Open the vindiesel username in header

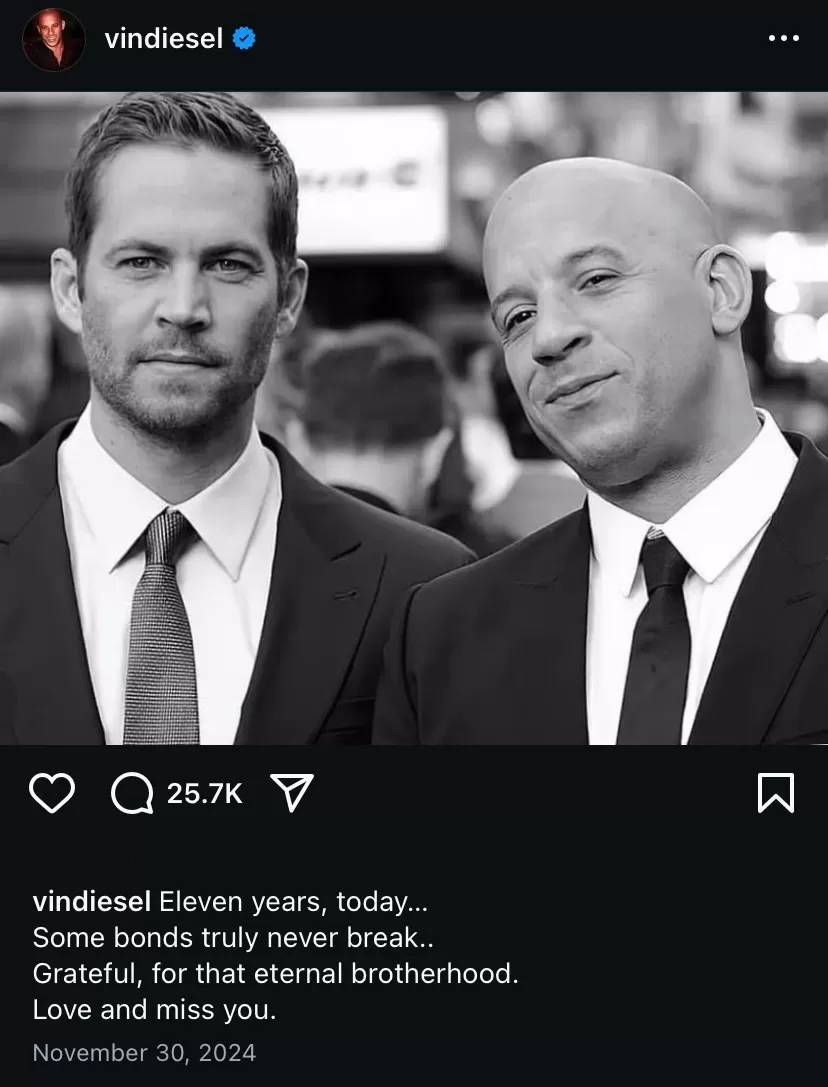(x=163, y=39)
